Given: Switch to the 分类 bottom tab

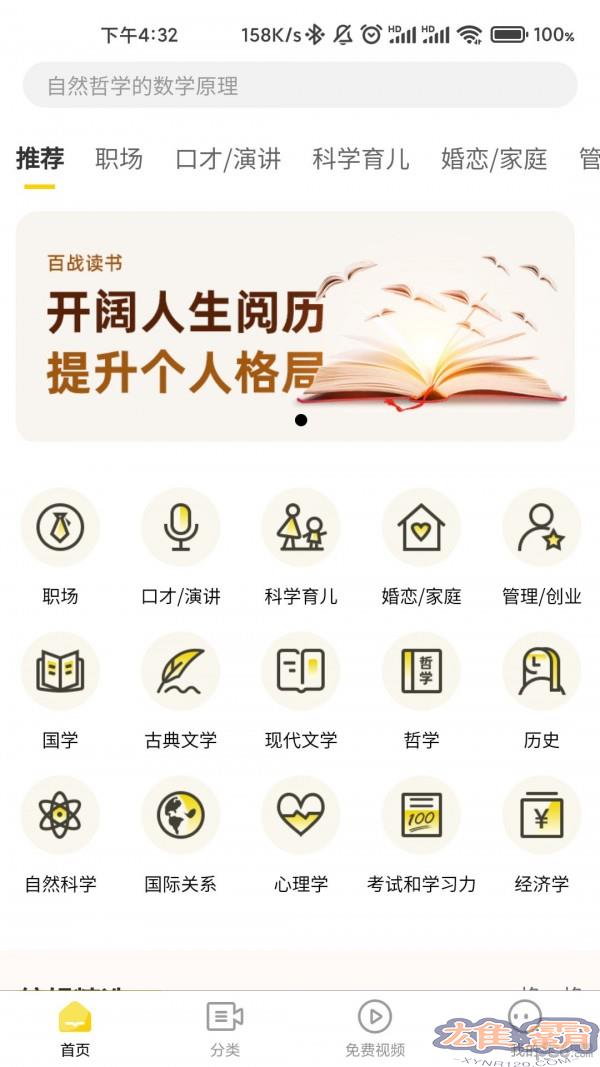Looking at the screenshot, I should [x=224, y=1029].
